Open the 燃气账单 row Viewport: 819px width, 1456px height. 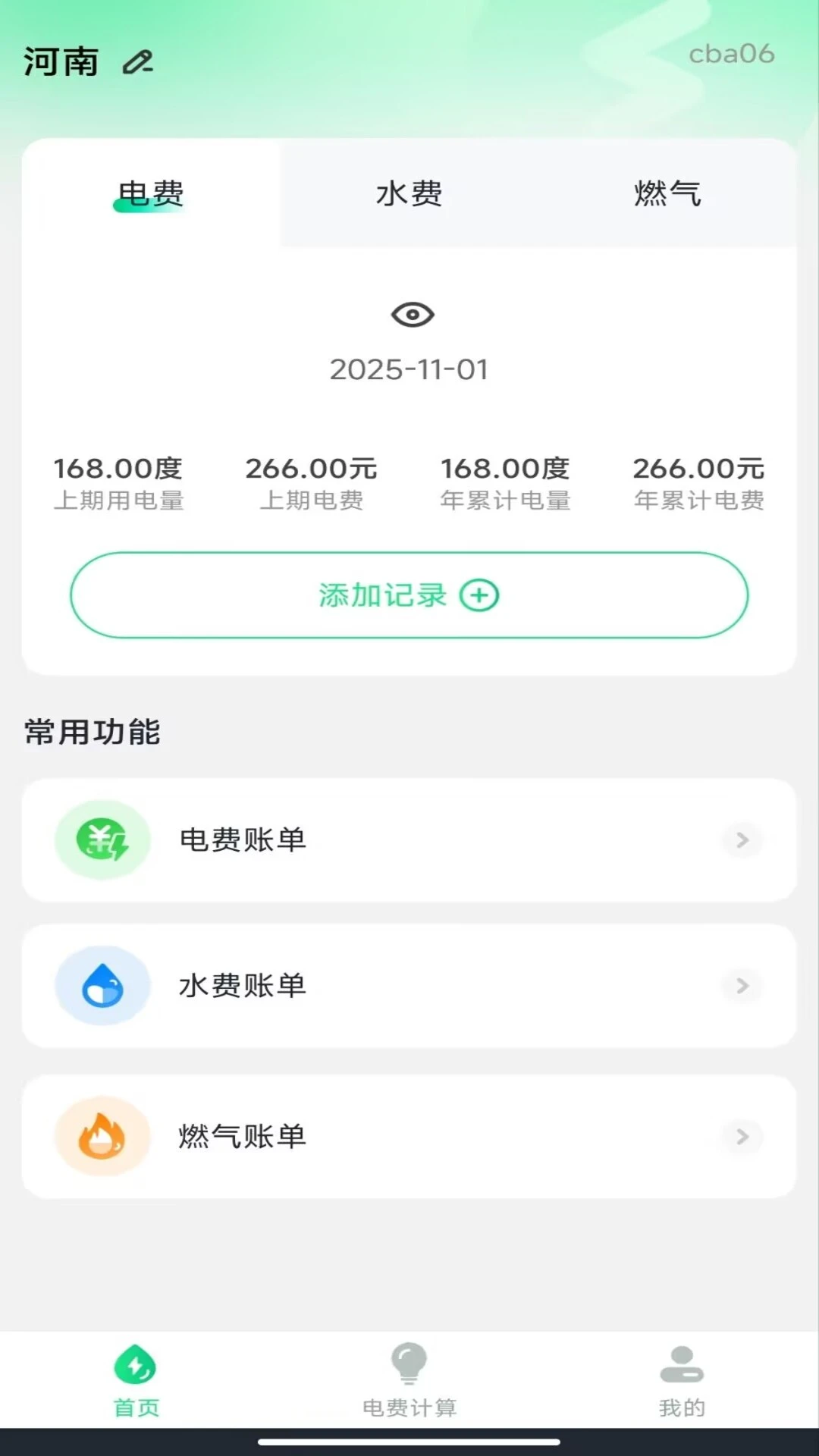click(x=409, y=1136)
